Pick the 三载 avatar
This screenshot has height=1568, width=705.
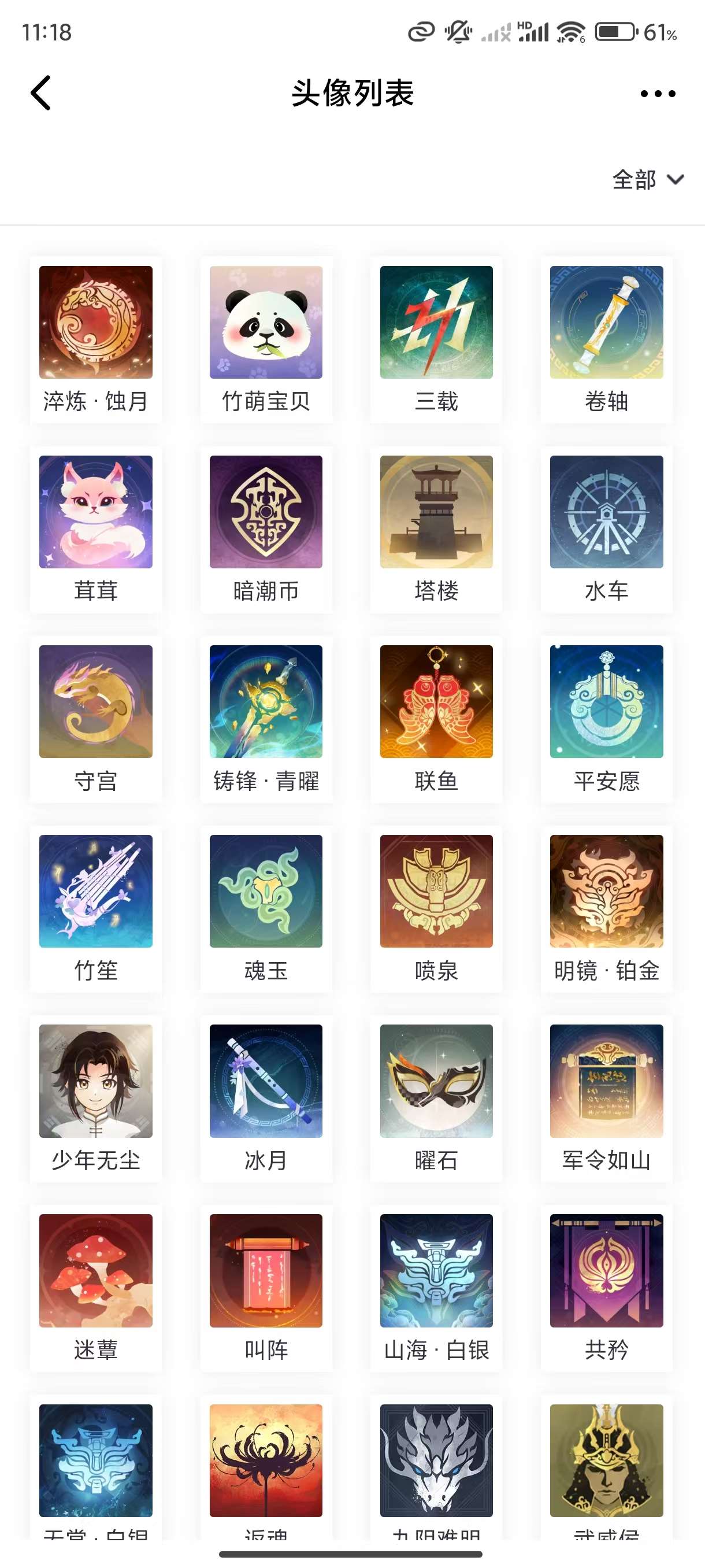pos(436,323)
